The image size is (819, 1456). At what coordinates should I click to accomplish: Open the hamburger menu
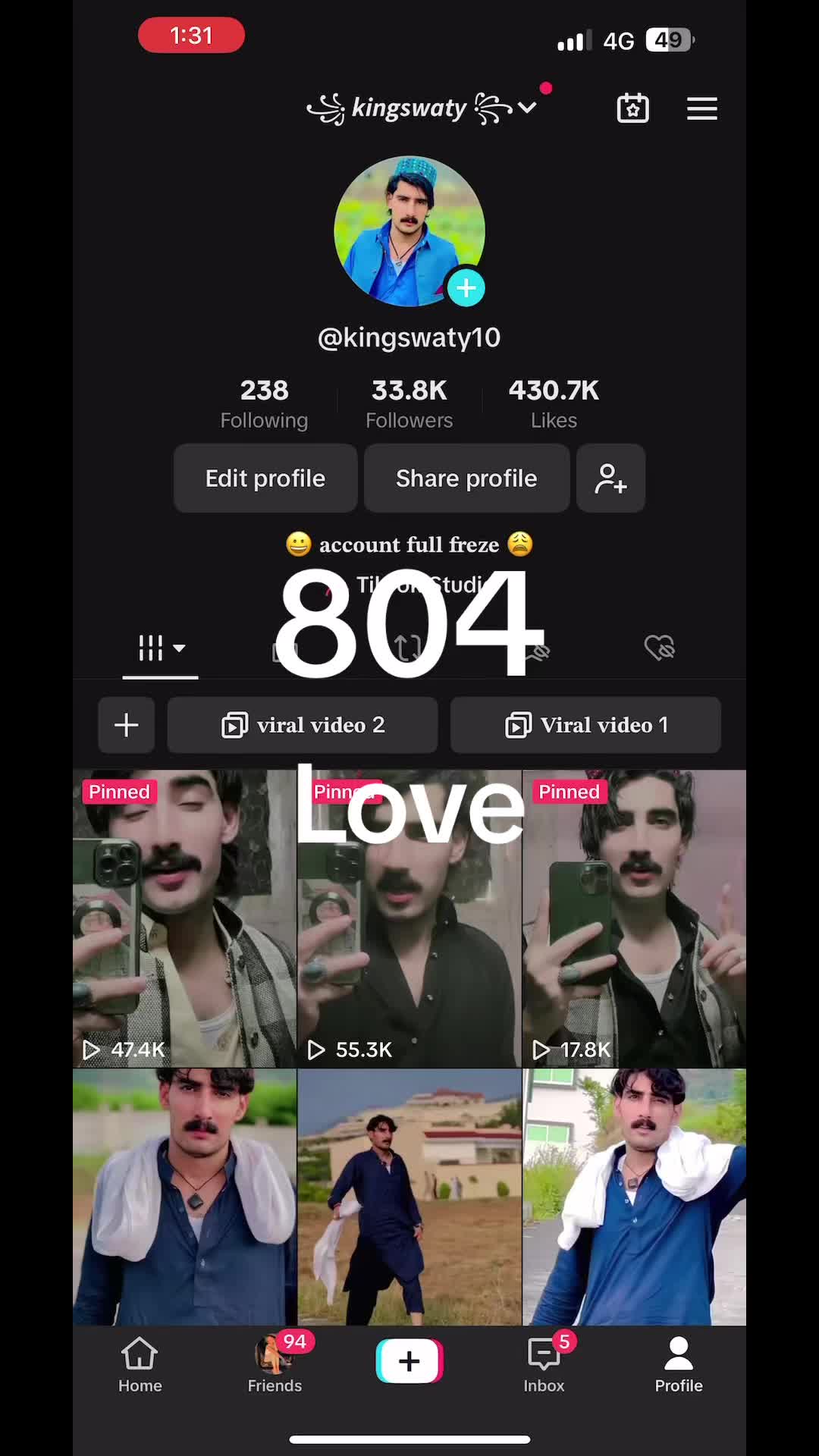pyautogui.click(x=701, y=108)
